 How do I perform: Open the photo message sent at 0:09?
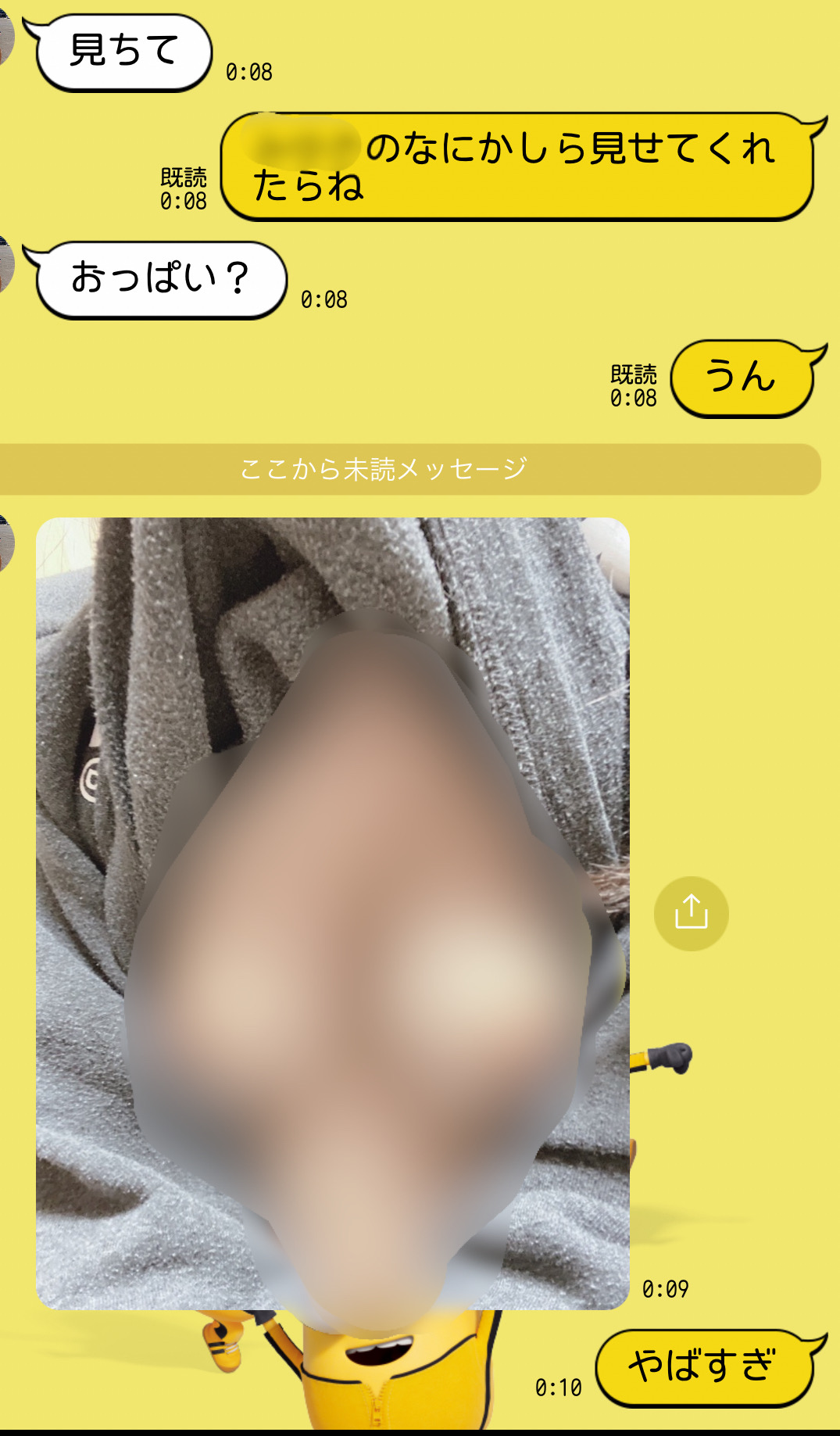tap(332, 912)
